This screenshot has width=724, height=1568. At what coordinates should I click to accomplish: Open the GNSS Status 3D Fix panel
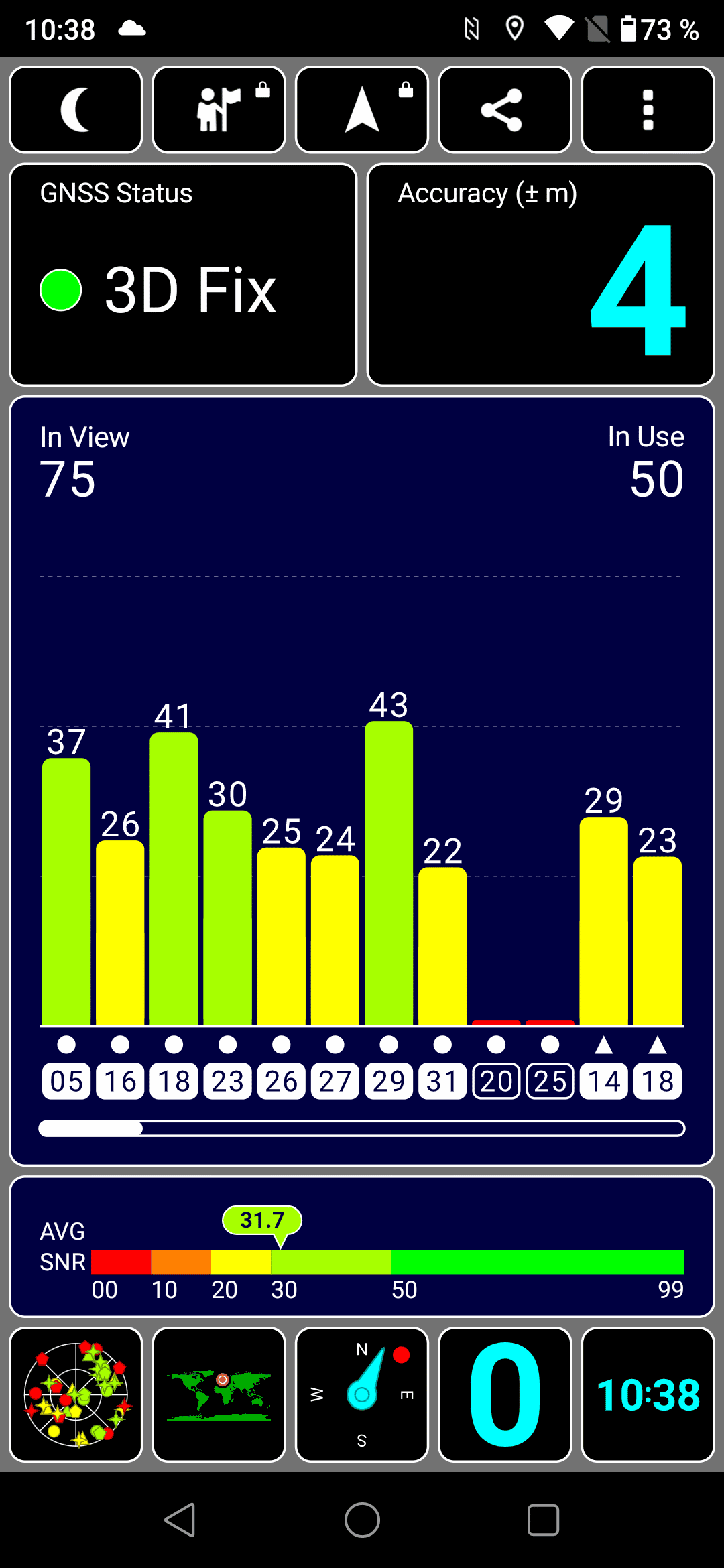183,275
